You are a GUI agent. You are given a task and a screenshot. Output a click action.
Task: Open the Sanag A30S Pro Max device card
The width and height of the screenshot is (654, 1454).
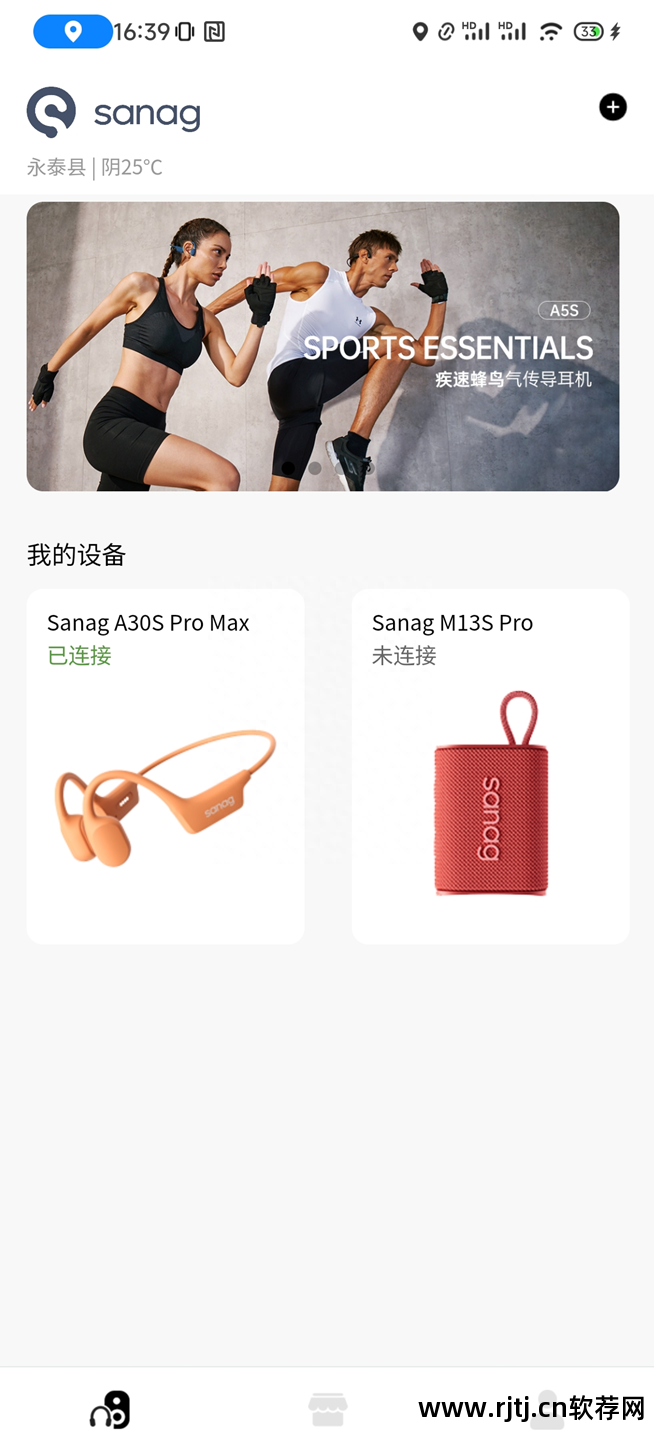click(x=166, y=766)
